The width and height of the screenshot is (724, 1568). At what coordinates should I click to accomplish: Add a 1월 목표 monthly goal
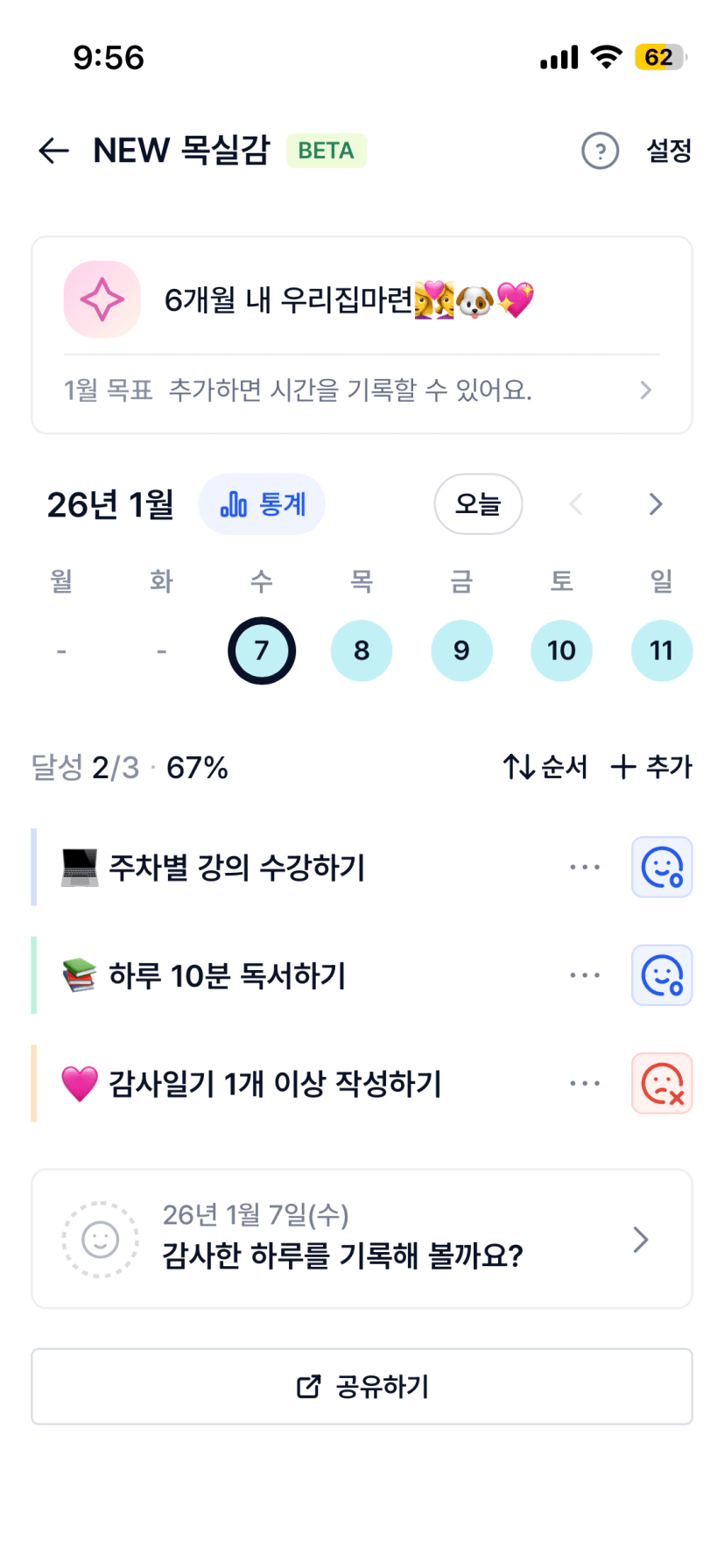point(359,390)
